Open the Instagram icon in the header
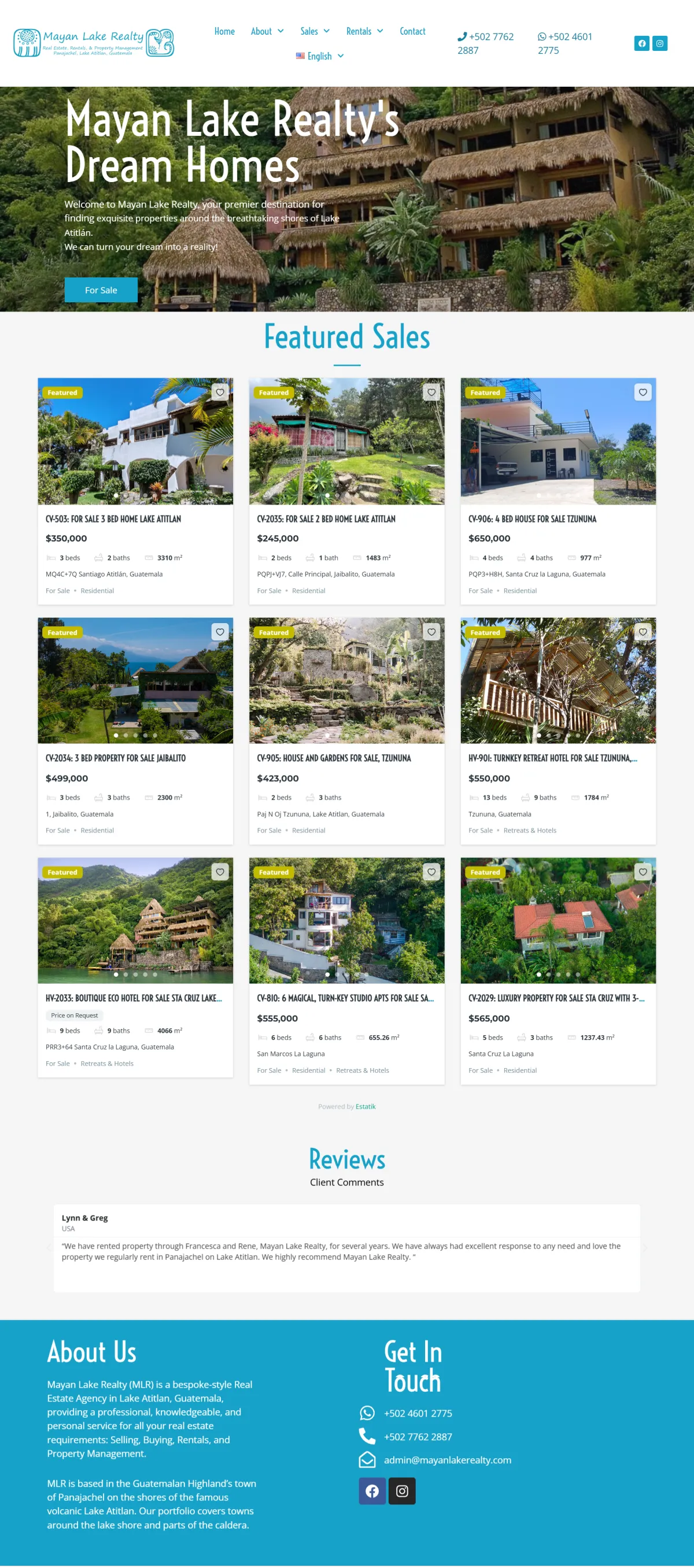This screenshot has height=1568, width=694. pyautogui.click(x=660, y=43)
